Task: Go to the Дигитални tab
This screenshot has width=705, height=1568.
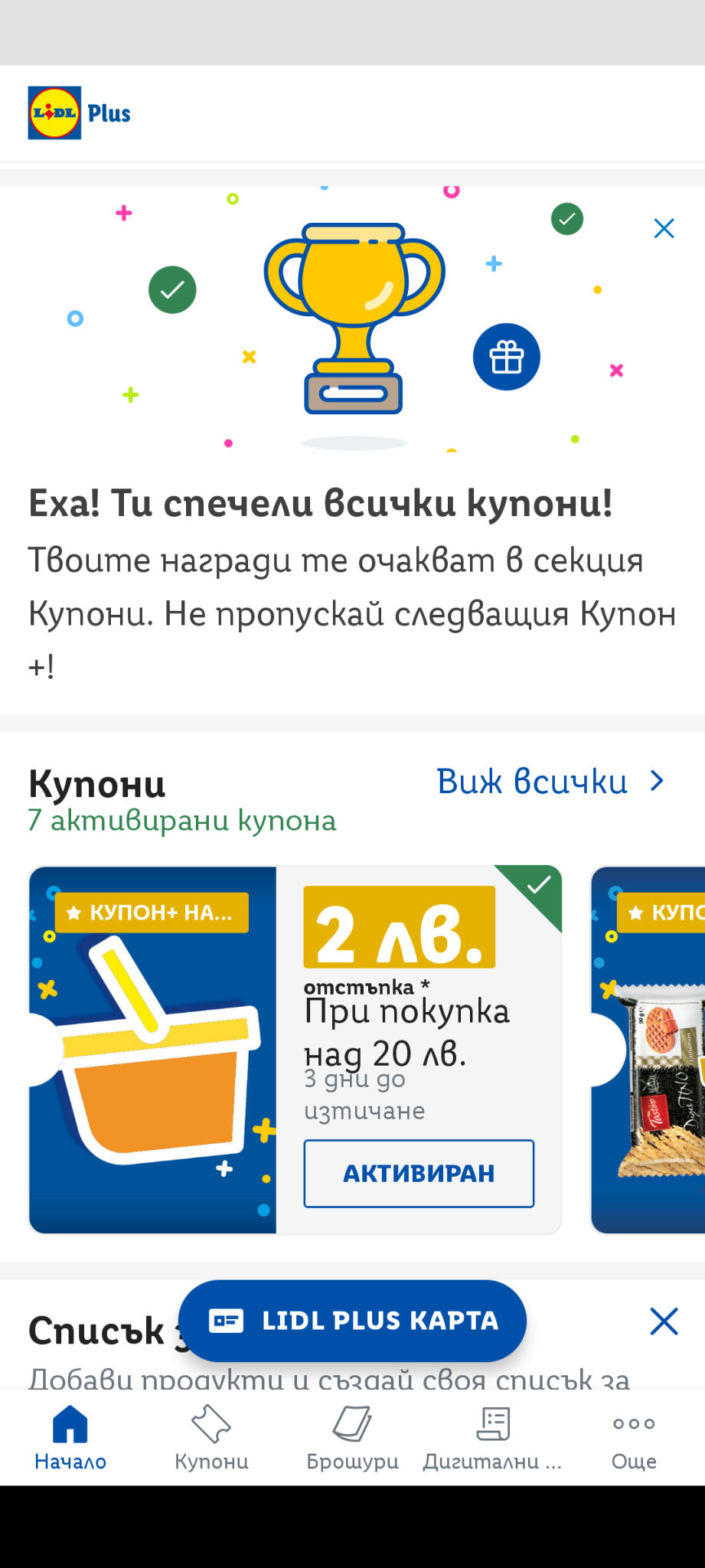Action: (x=493, y=1438)
